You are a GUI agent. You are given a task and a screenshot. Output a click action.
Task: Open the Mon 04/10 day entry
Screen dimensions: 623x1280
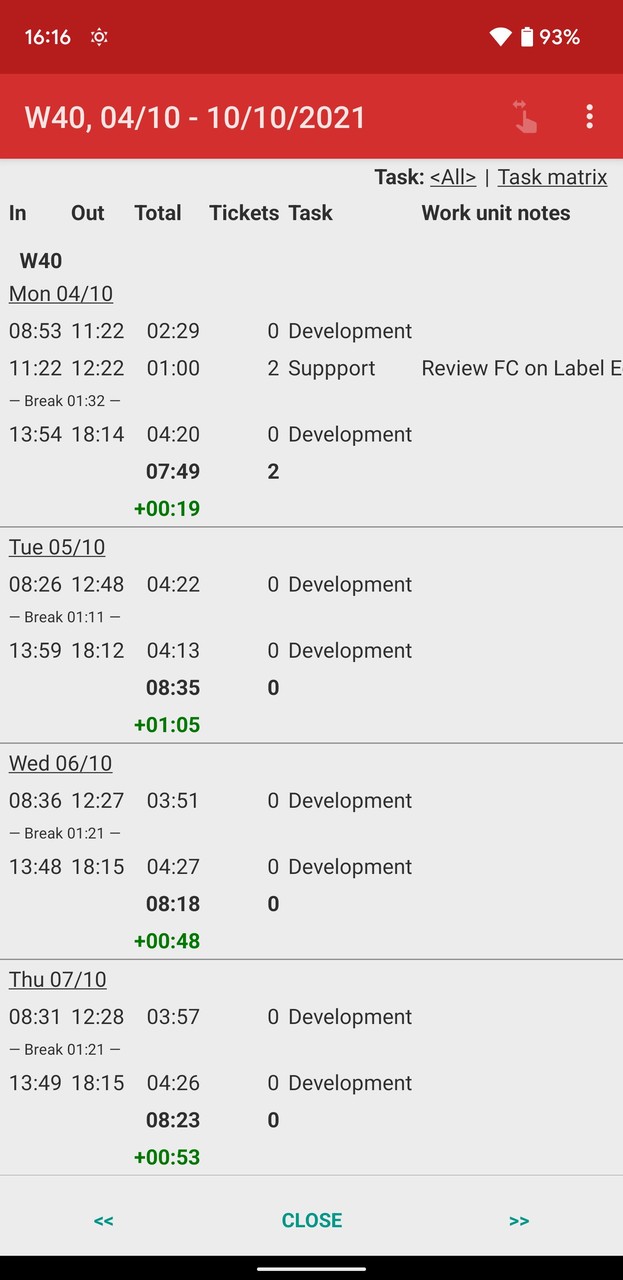[61, 294]
